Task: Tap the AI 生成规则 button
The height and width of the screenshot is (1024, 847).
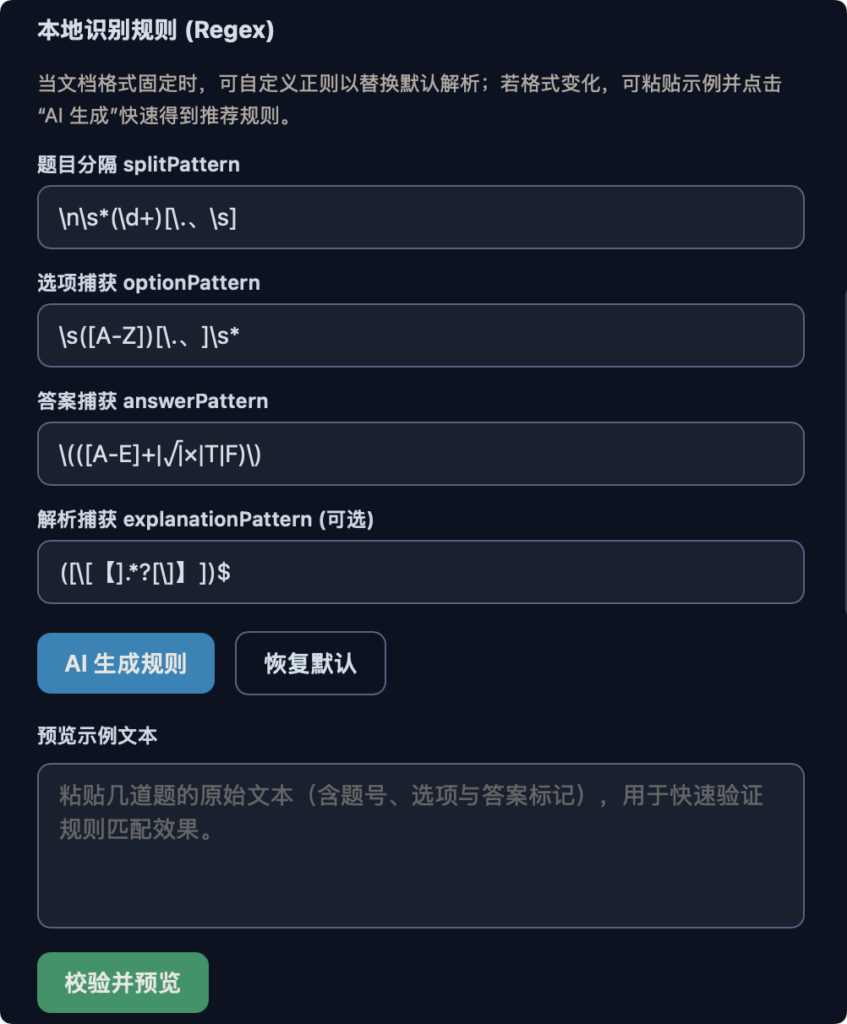Action: click(126, 663)
